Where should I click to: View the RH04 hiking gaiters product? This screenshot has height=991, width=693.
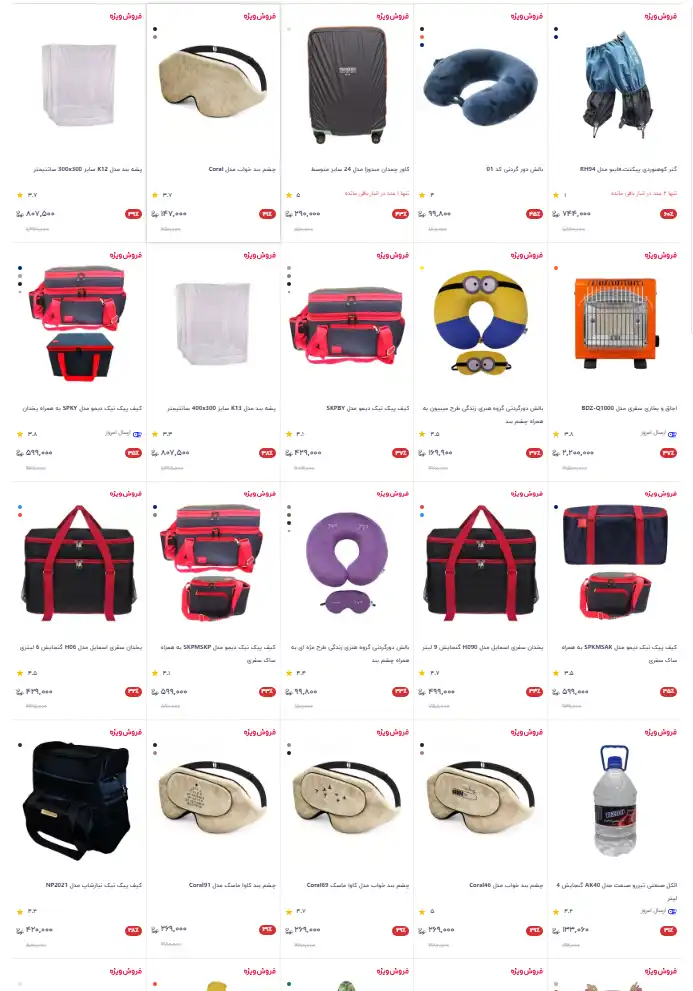[614, 85]
